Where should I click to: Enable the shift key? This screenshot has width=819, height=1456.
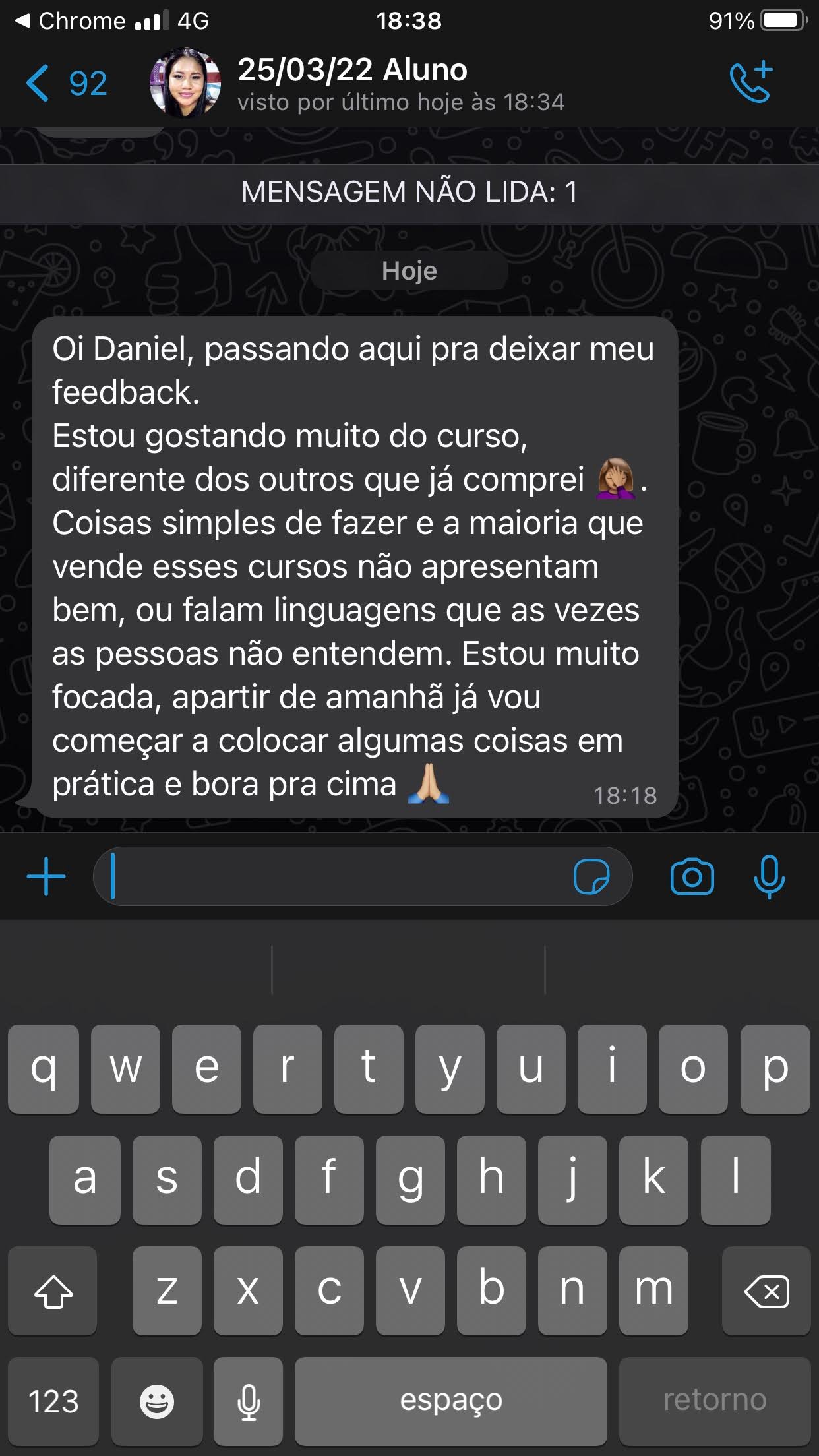[x=53, y=1290]
